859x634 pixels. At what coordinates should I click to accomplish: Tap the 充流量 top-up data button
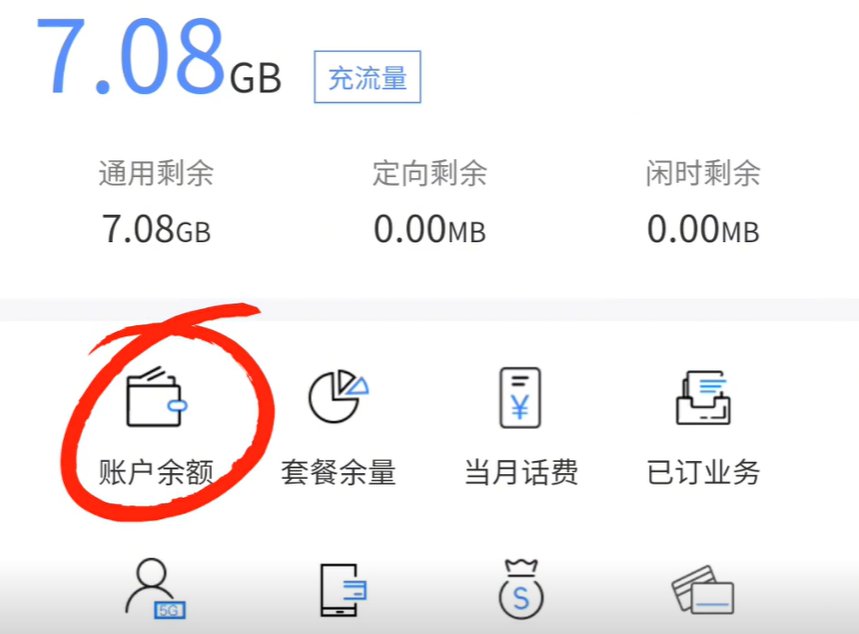367,79
